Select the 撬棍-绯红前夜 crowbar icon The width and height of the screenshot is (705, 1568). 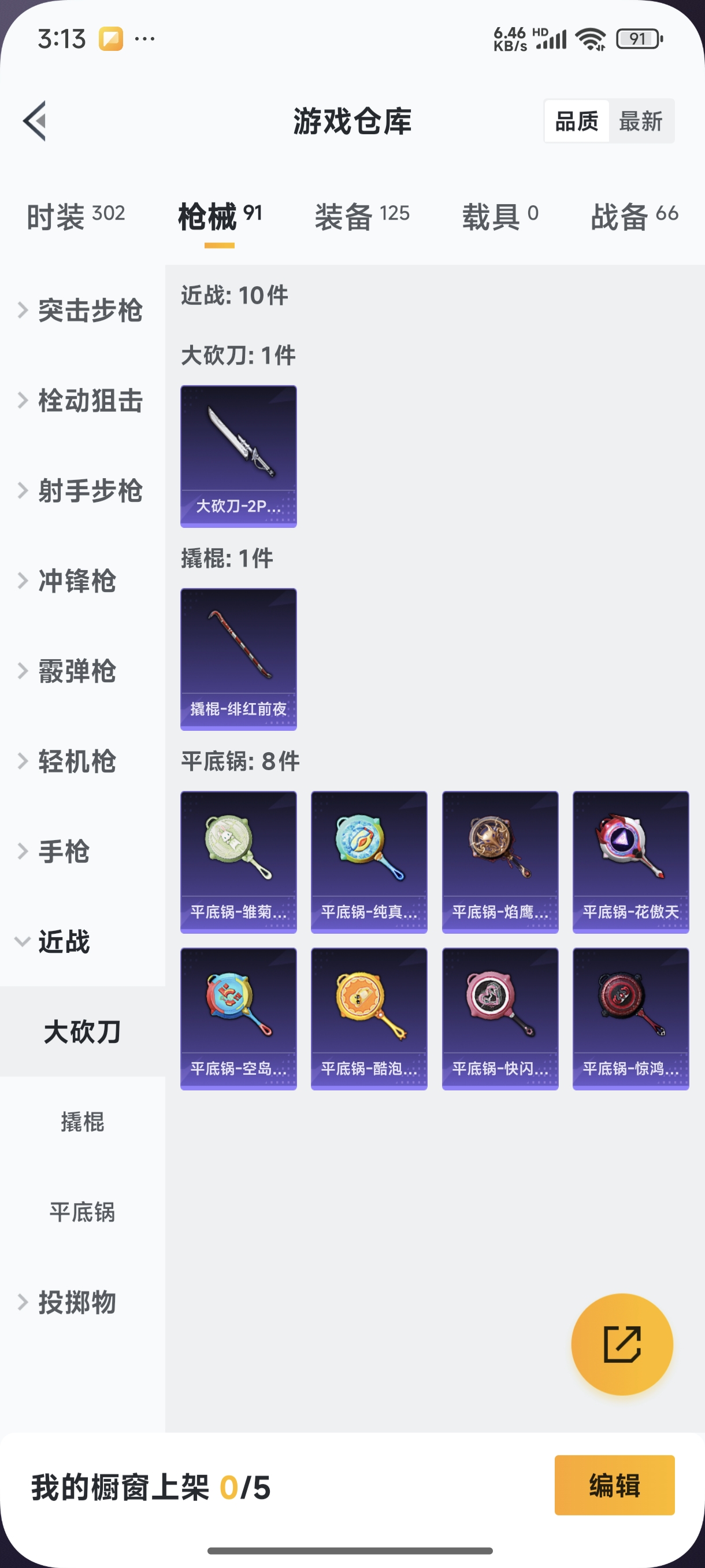(x=238, y=659)
